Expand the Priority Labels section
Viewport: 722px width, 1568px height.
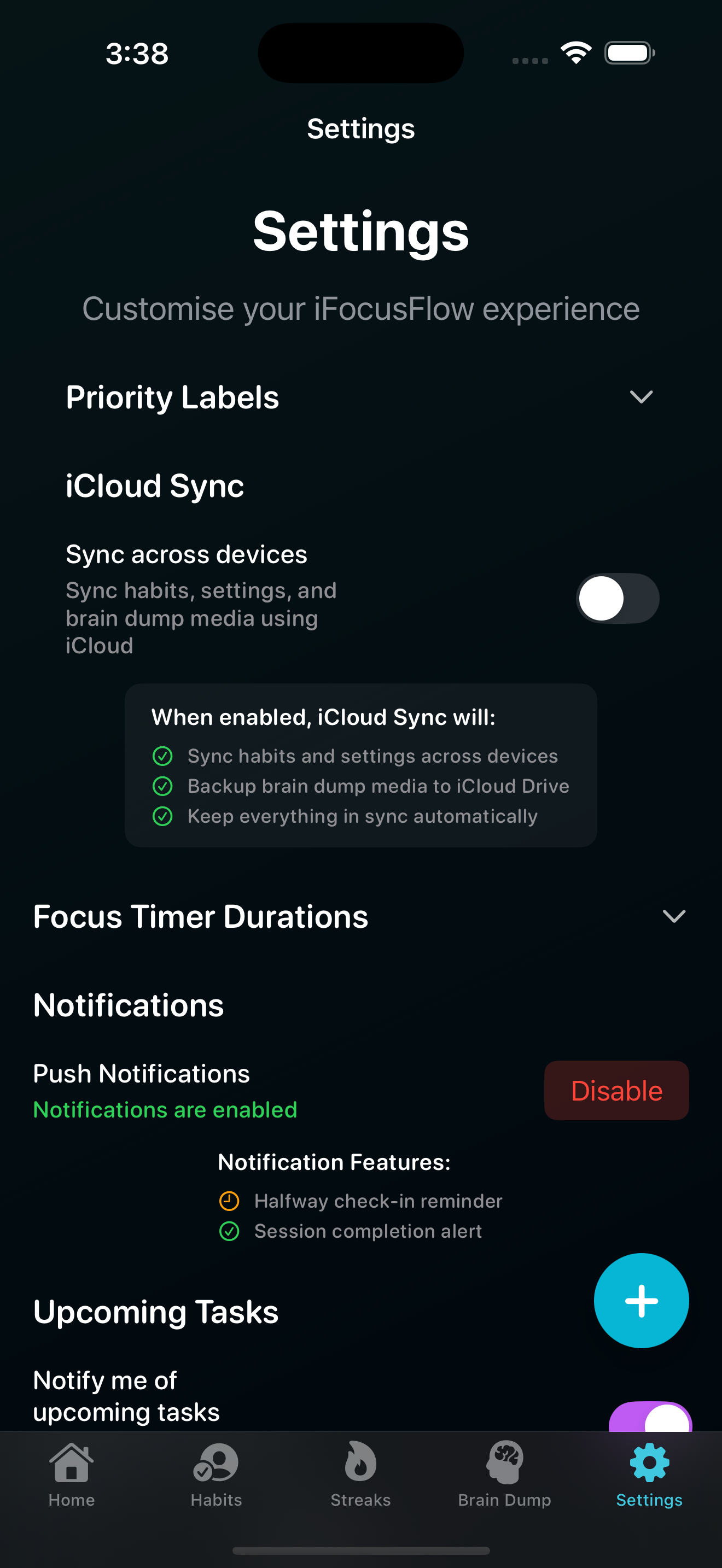click(641, 397)
